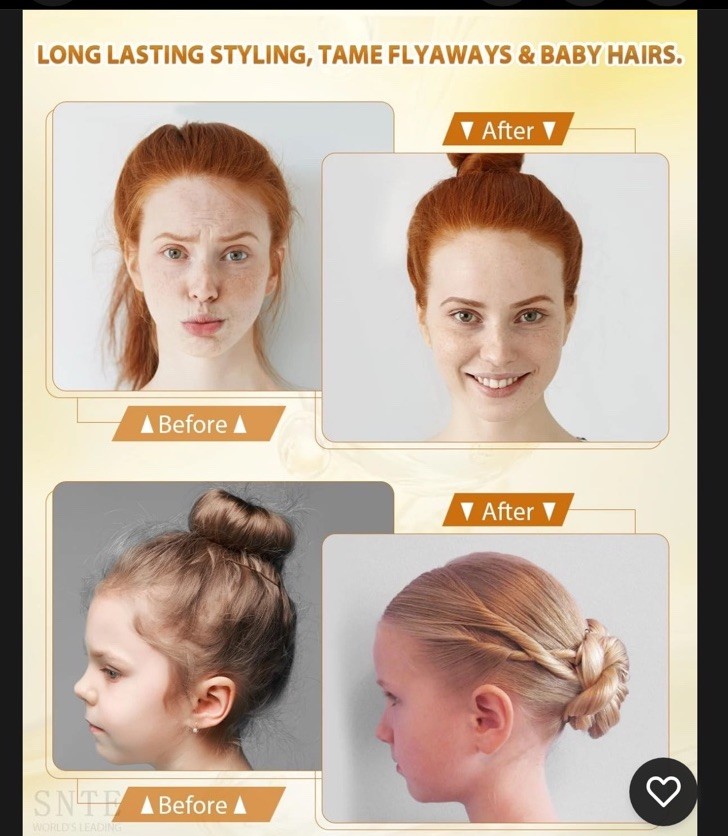This screenshot has width=728, height=836.
Task: Add this product to the wishlist
Action: 663,791
